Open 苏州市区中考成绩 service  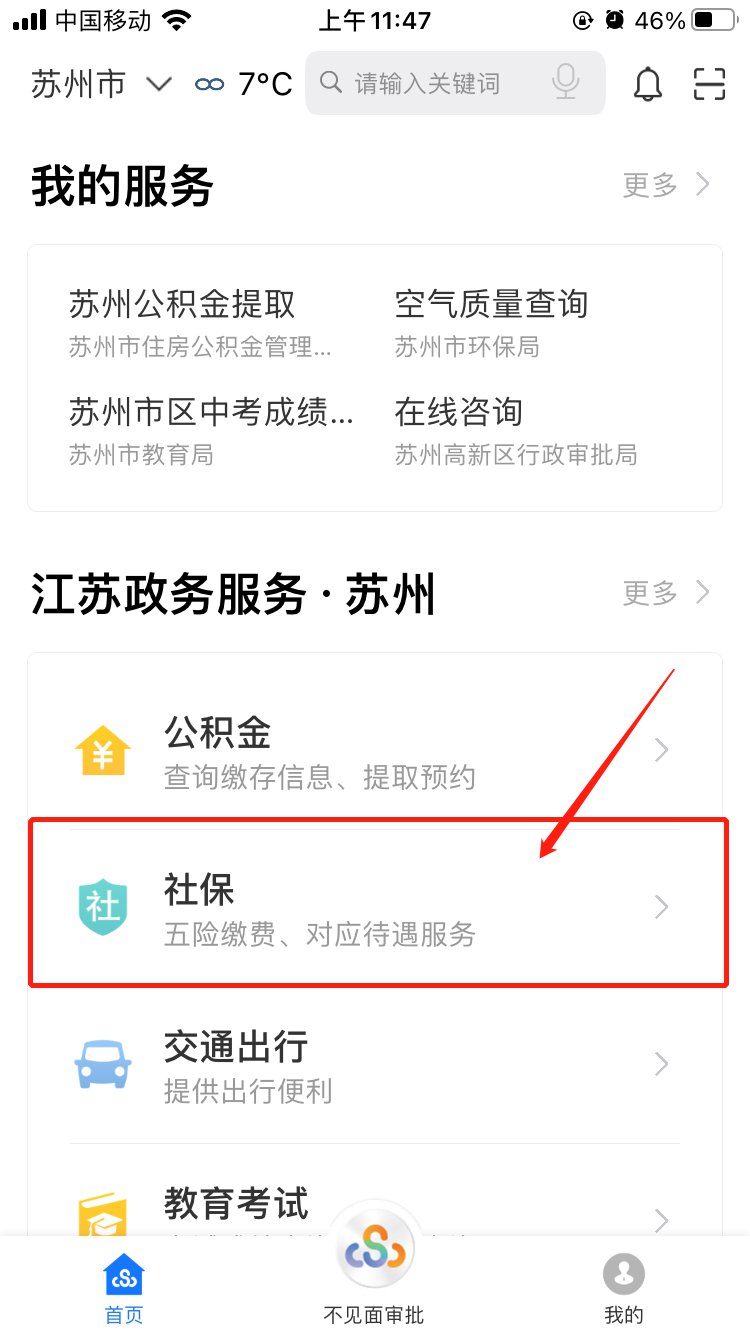210,428
